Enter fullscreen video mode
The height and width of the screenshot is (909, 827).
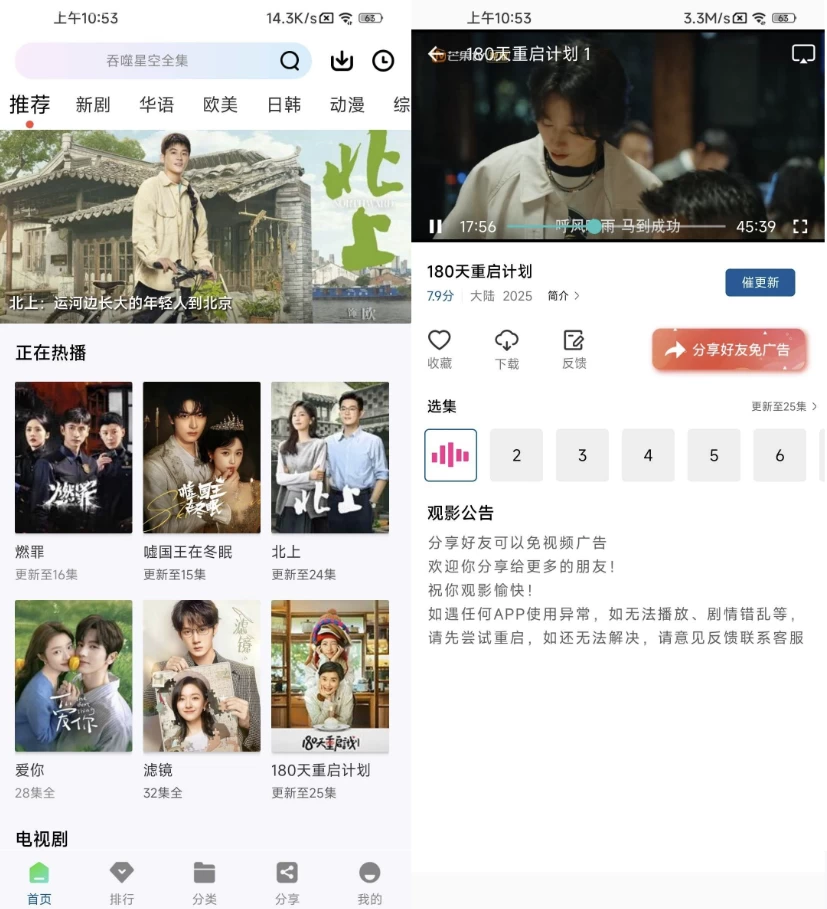click(x=800, y=227)
